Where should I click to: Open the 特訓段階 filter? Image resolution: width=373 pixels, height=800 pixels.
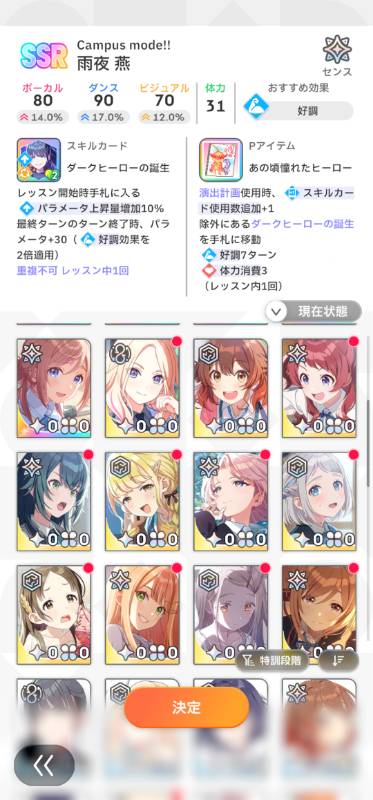point(272,661)
